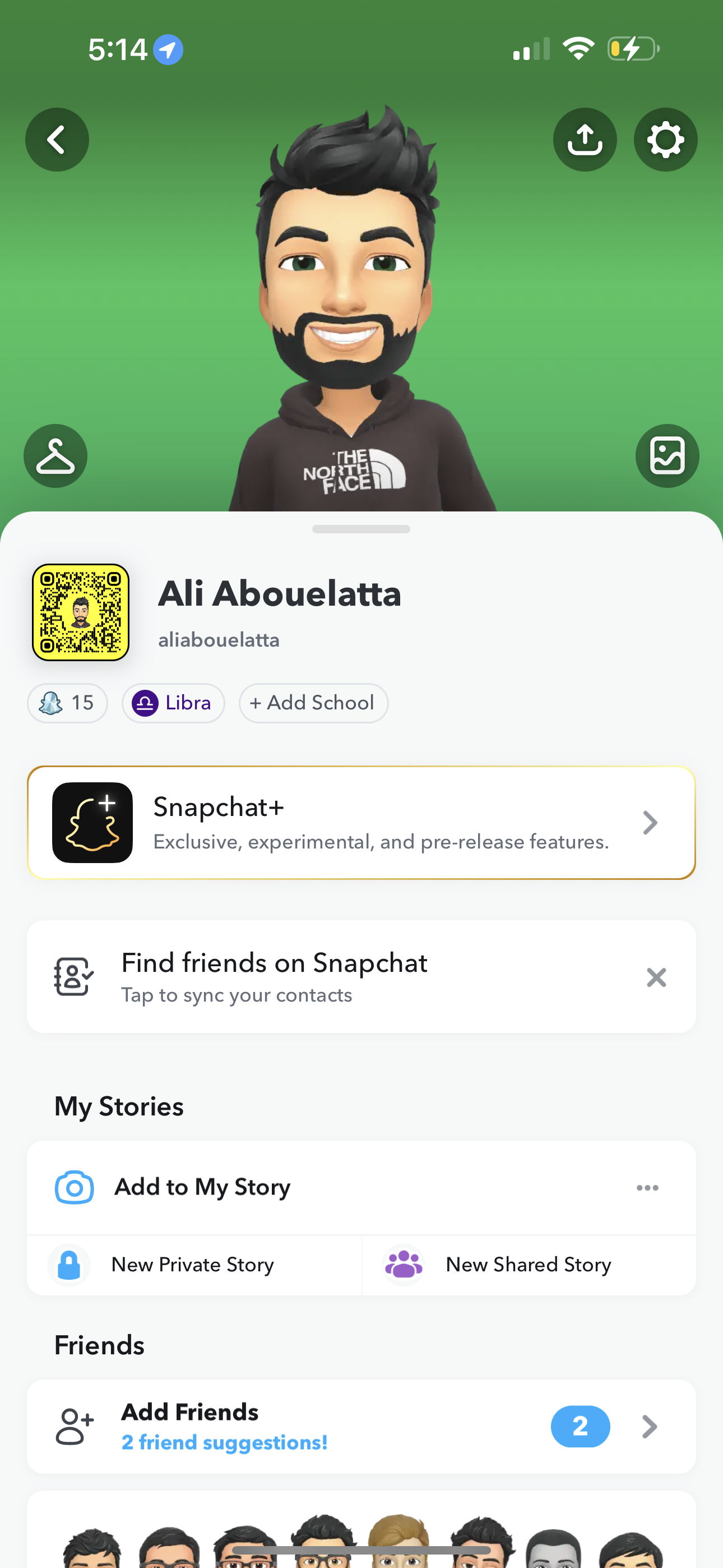
Task: Tap the camera icon next to Add to My Story
Action: point(73,1186)
